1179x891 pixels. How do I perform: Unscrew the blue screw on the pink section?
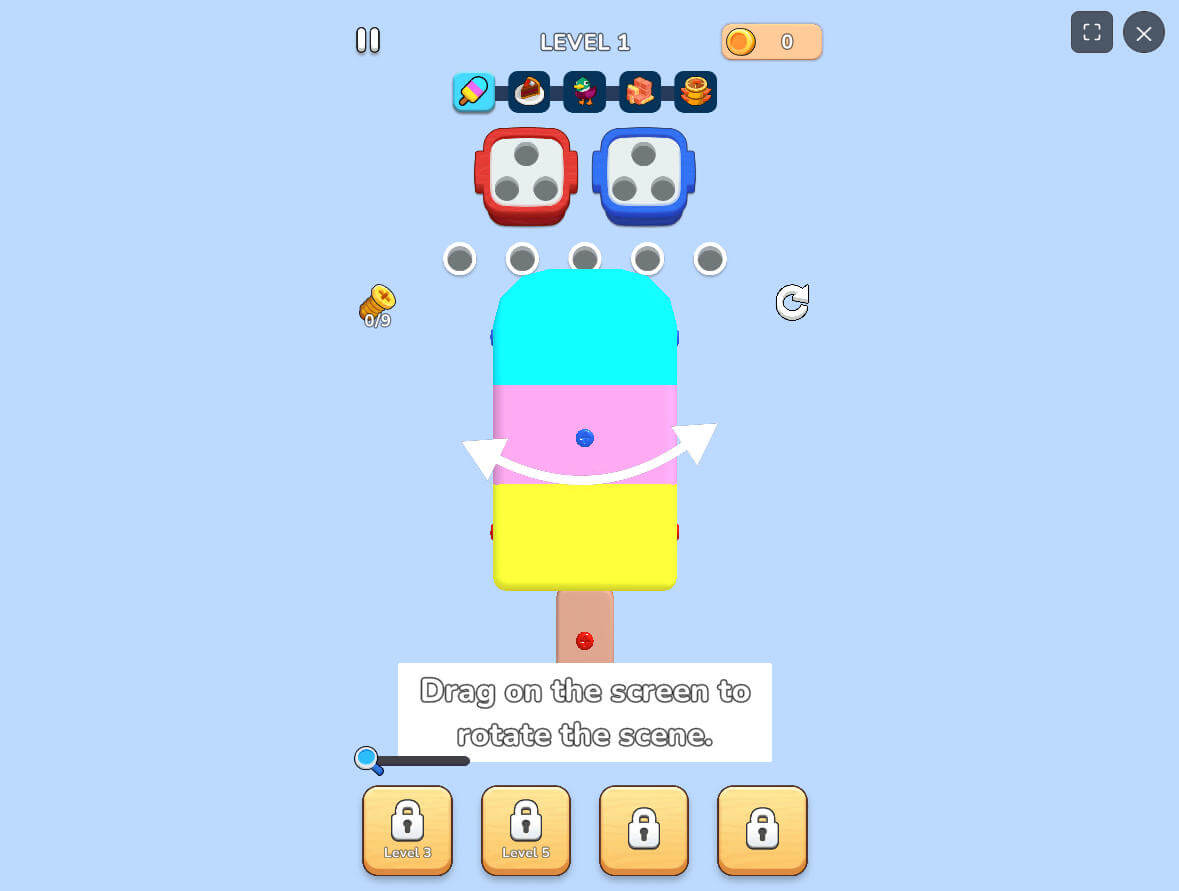(585, 438)
